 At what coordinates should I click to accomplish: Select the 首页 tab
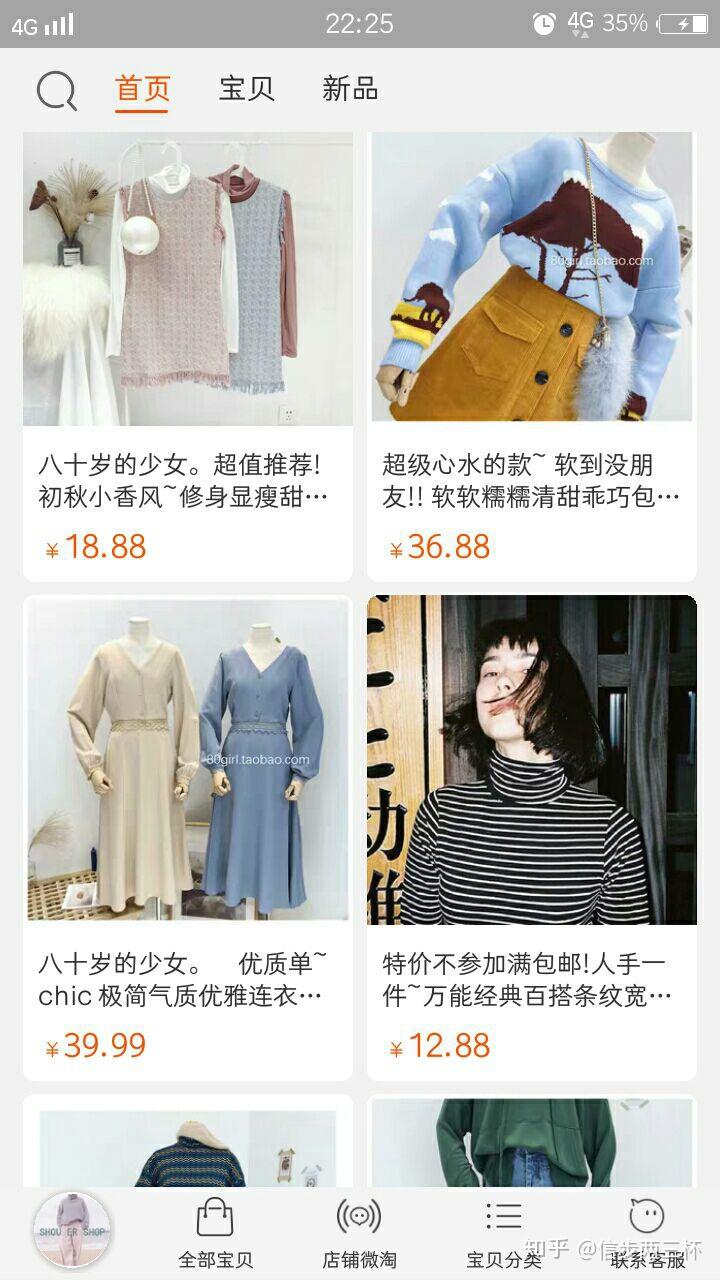(x=142, y=89)
